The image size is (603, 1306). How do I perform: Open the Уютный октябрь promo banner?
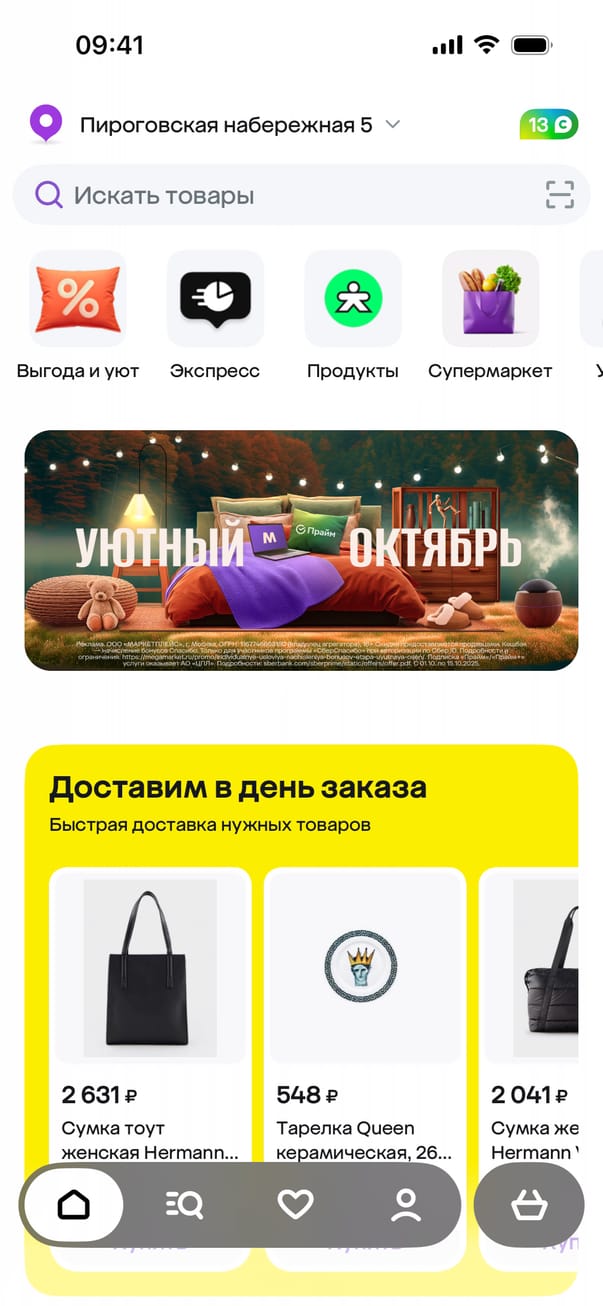coord(301,550)
